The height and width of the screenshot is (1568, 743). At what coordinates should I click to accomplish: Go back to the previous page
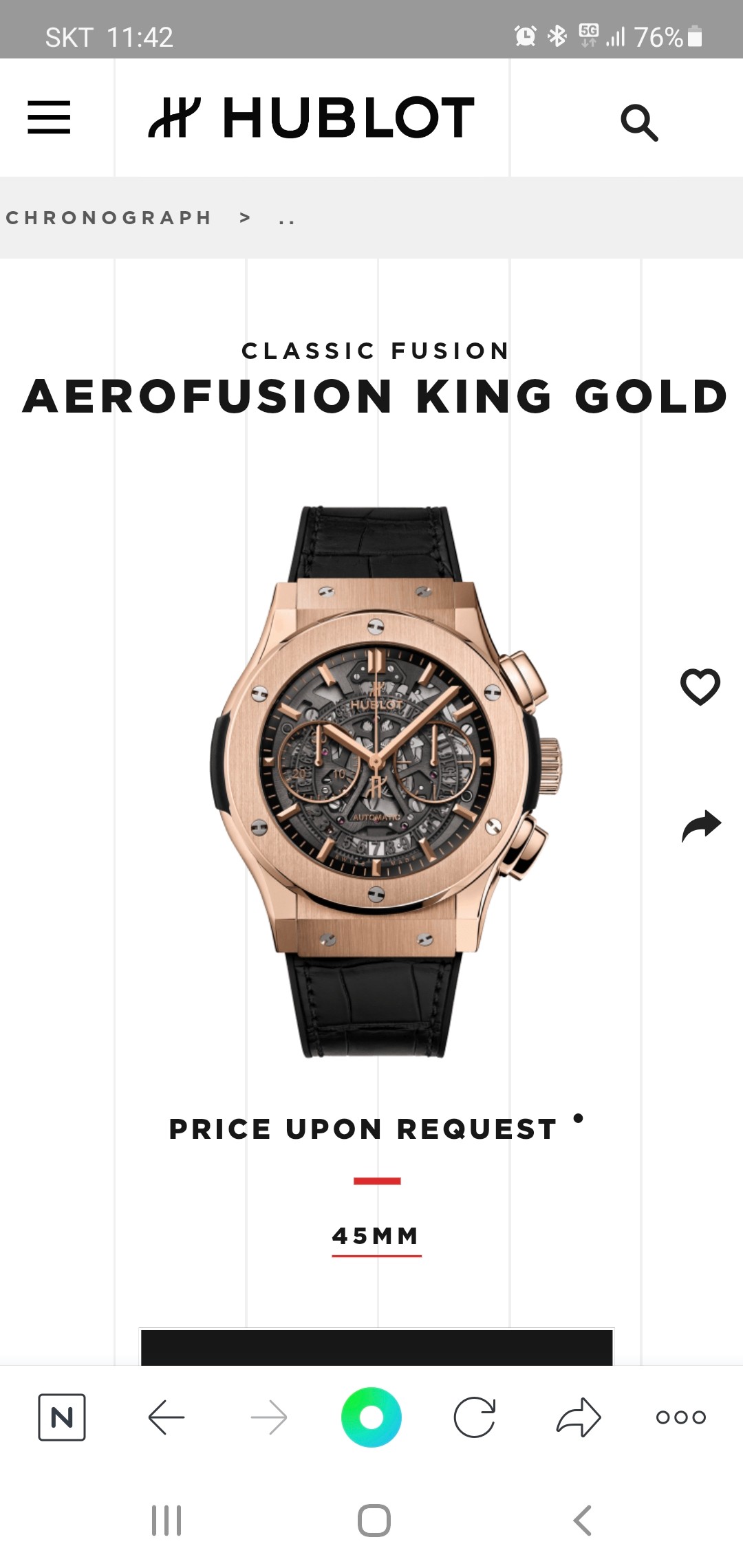pos(166,1417)
